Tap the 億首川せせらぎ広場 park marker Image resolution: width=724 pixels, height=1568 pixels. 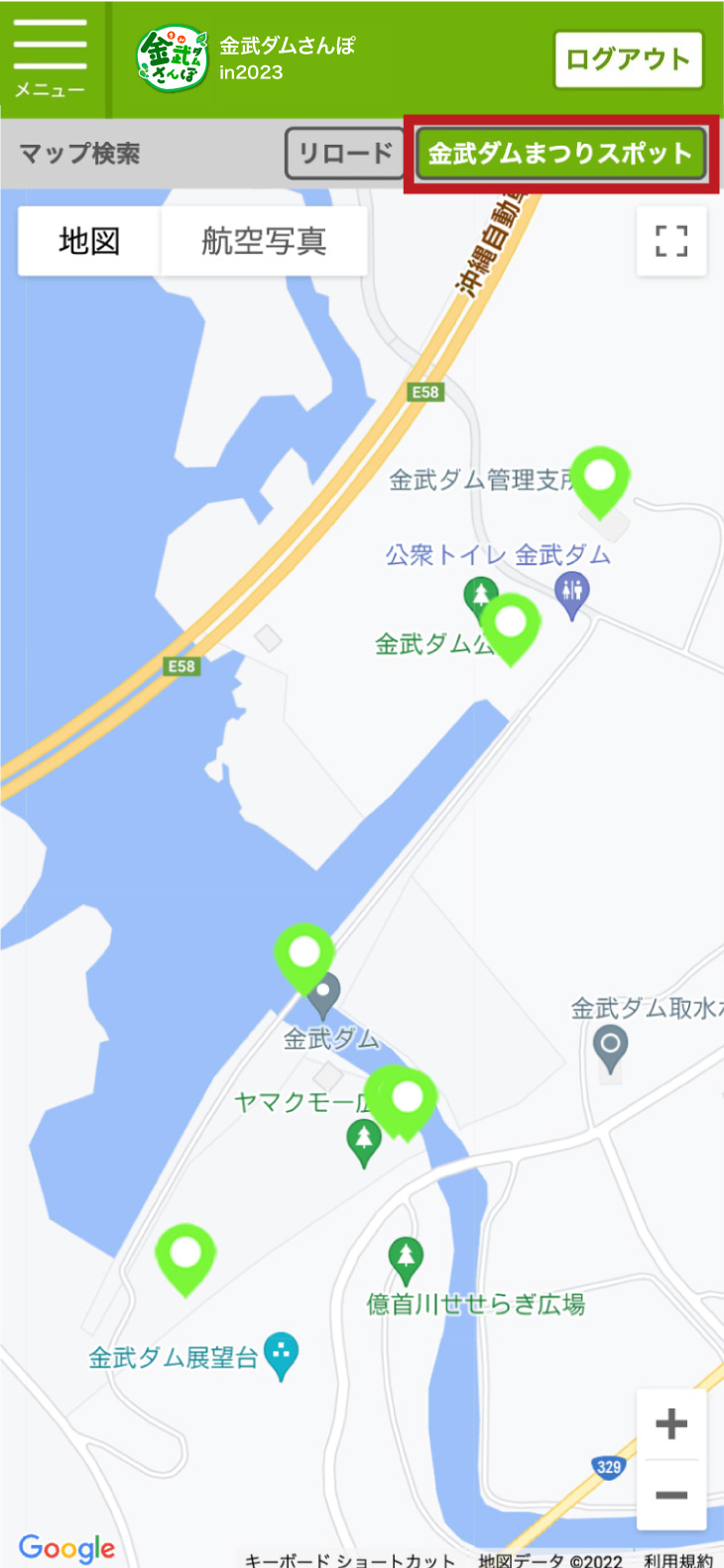tap(405, 1259)
